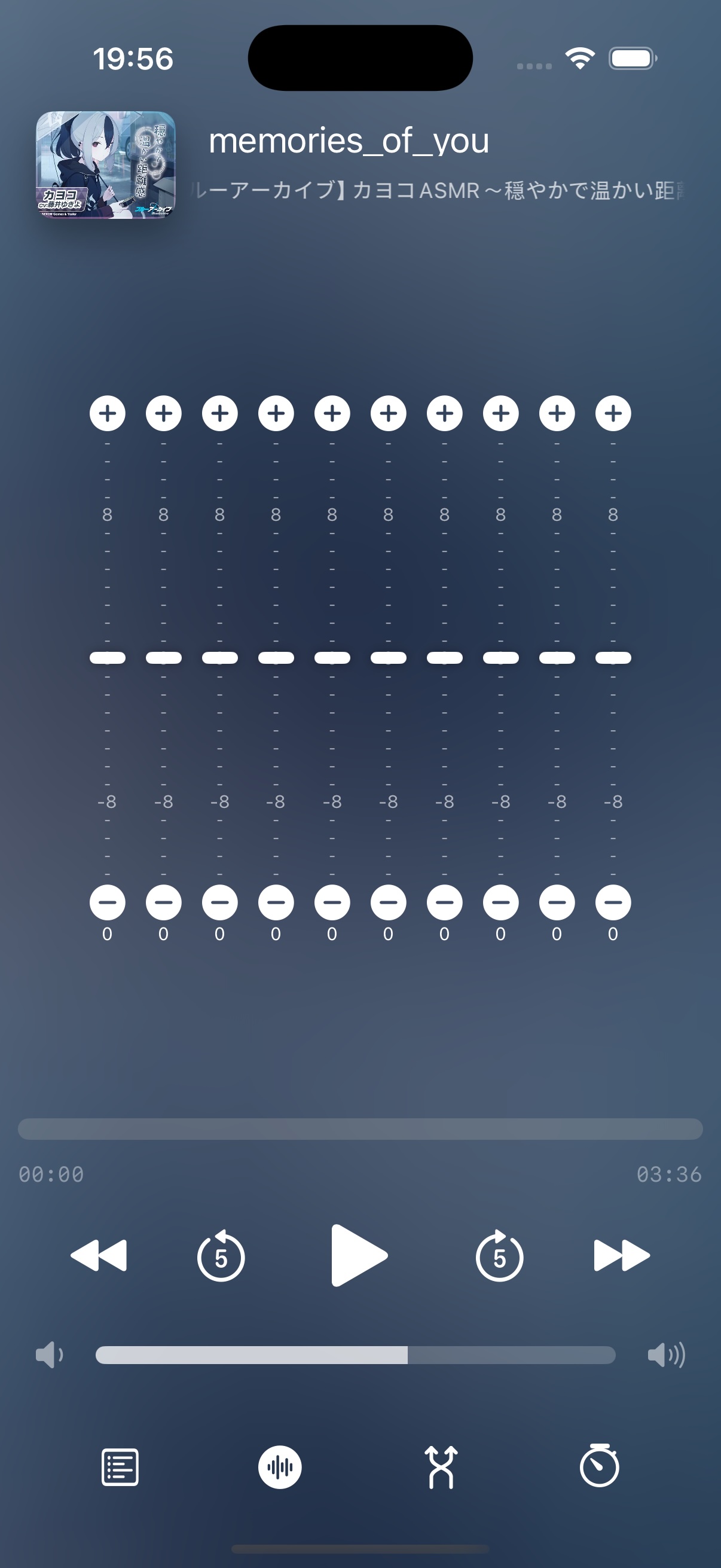The width and height of the screenshot is (721, 1568).
Task: Tap the plus button on the fifth EQ band
Action: (332, 413)
